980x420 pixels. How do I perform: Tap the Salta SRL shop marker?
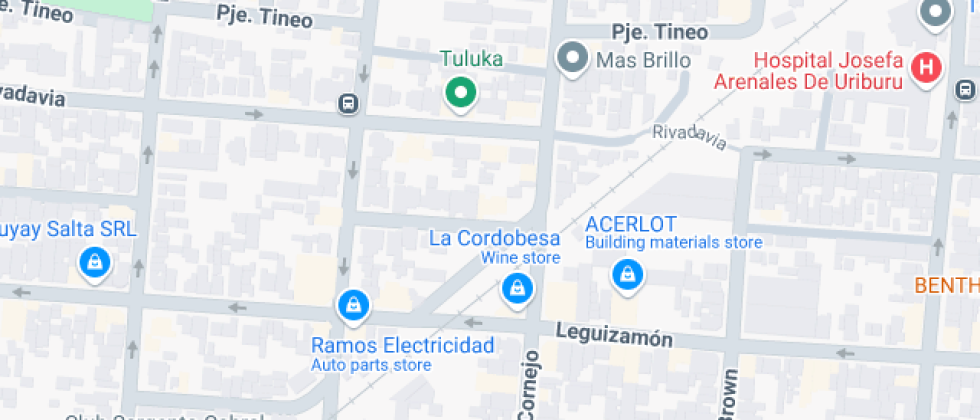(x=94, y=263)
